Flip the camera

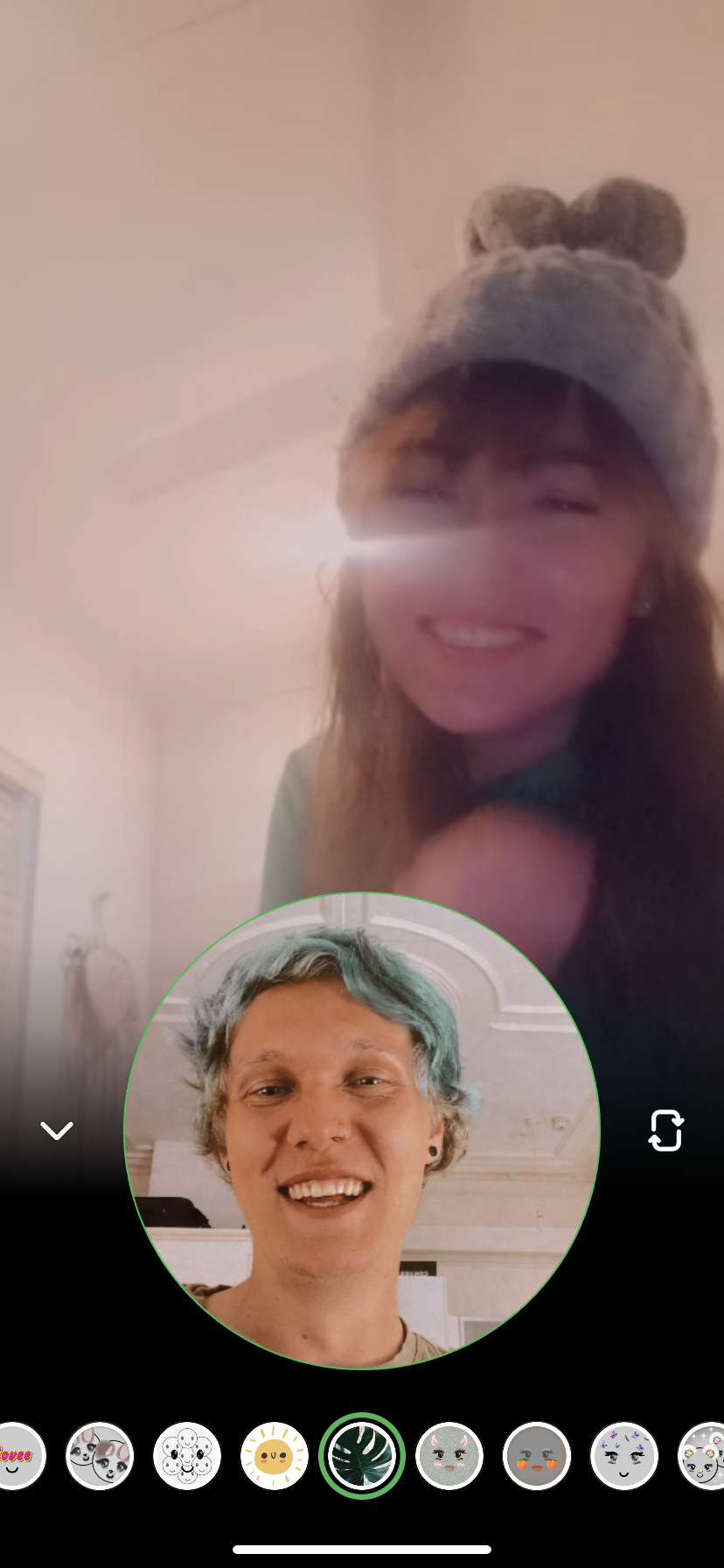click(x=665, y=1130)
